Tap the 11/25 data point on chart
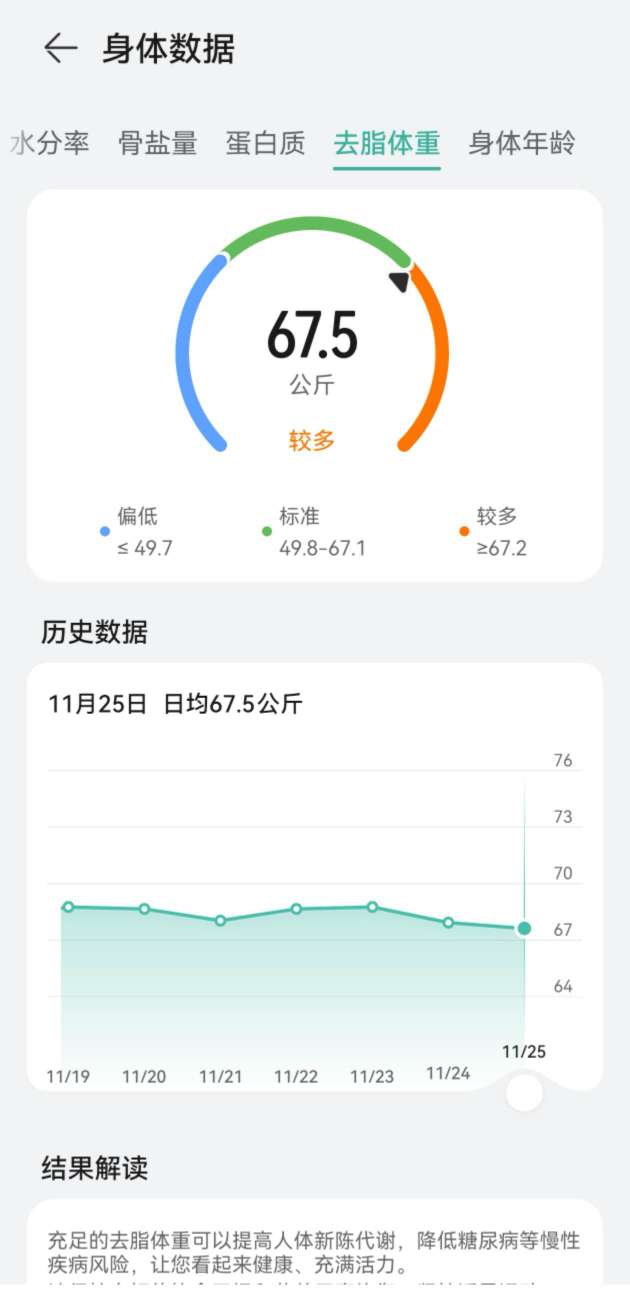The height and width of the screenshot is (1289, 630). tap(524, 928)
